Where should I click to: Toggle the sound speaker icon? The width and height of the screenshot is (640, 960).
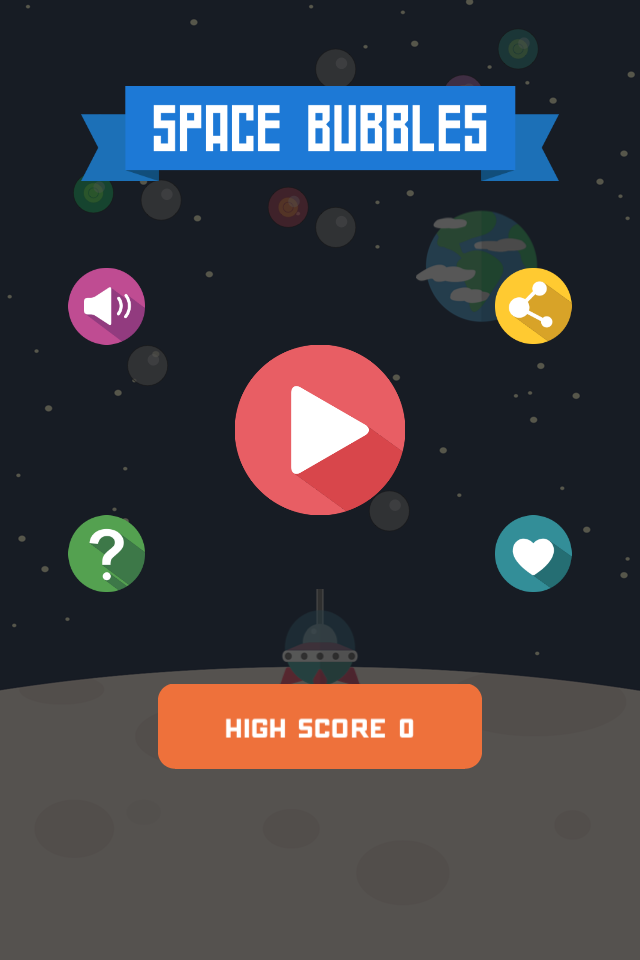tap(107, 306)
